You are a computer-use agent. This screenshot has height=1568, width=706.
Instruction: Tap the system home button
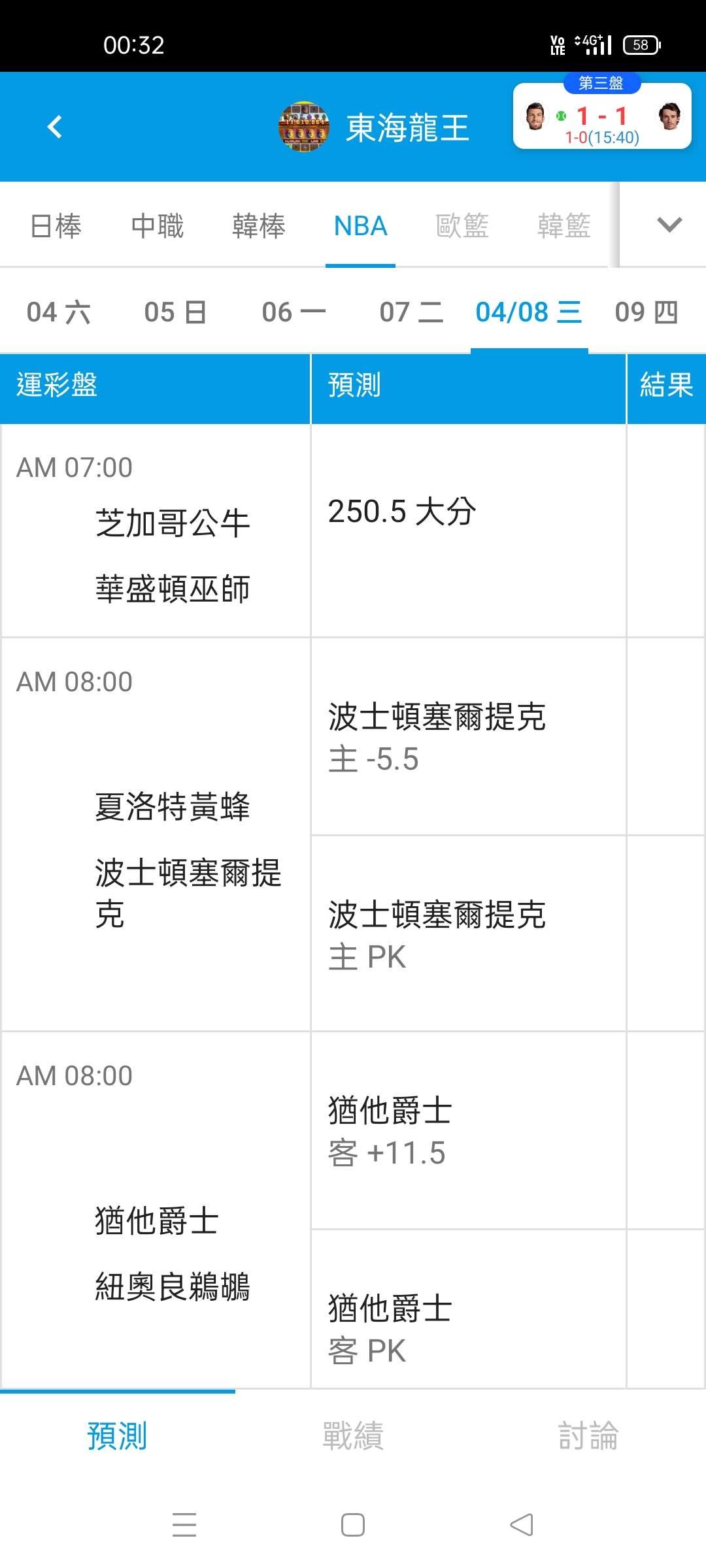click(353, 1525)
